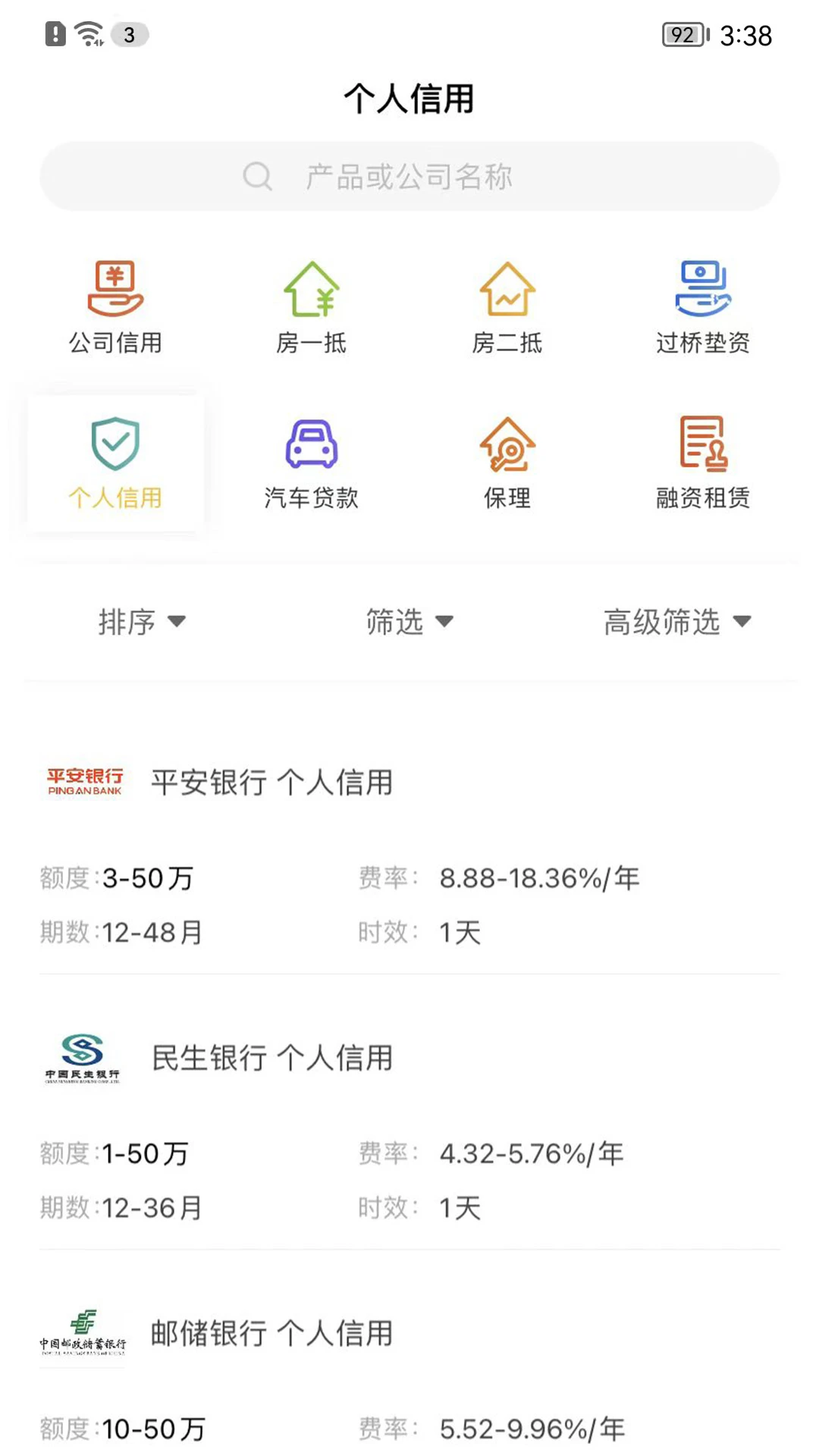819x1456 pixels.
Task: Tap the 民生银行 bank logo
Action: 85,1059
